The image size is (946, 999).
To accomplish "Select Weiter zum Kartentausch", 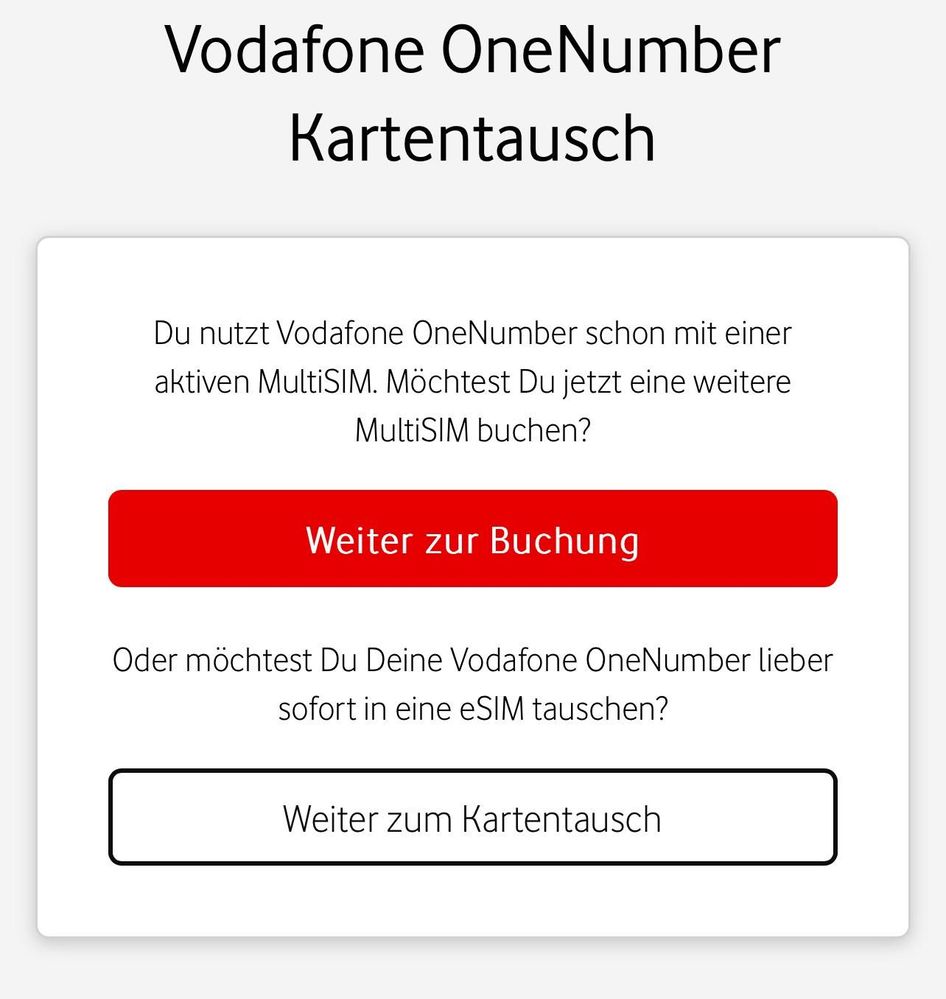I will click(472, 817).
